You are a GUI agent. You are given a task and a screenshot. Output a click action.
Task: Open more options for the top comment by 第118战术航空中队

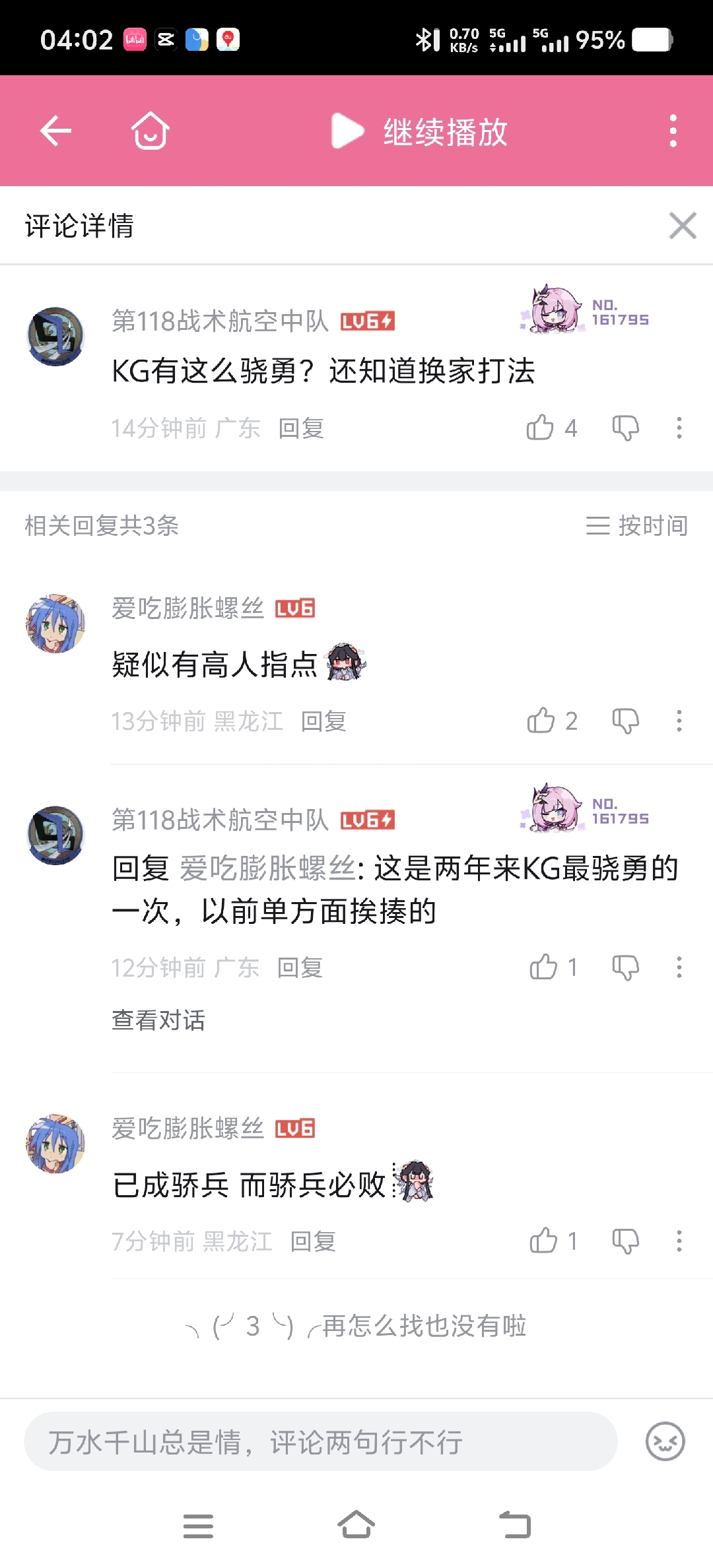point(679,428)
